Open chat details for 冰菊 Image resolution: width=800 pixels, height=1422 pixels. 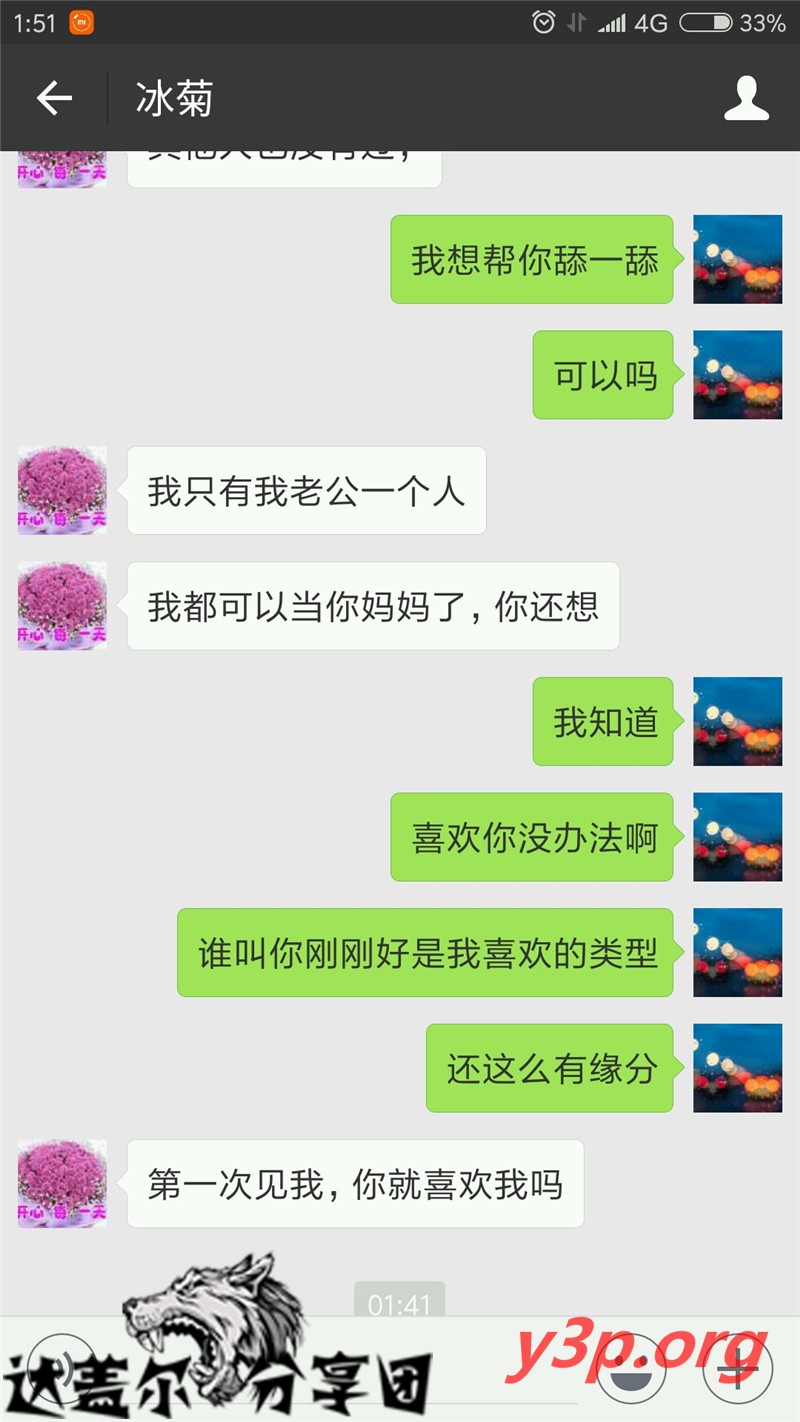tap(746, 98)
